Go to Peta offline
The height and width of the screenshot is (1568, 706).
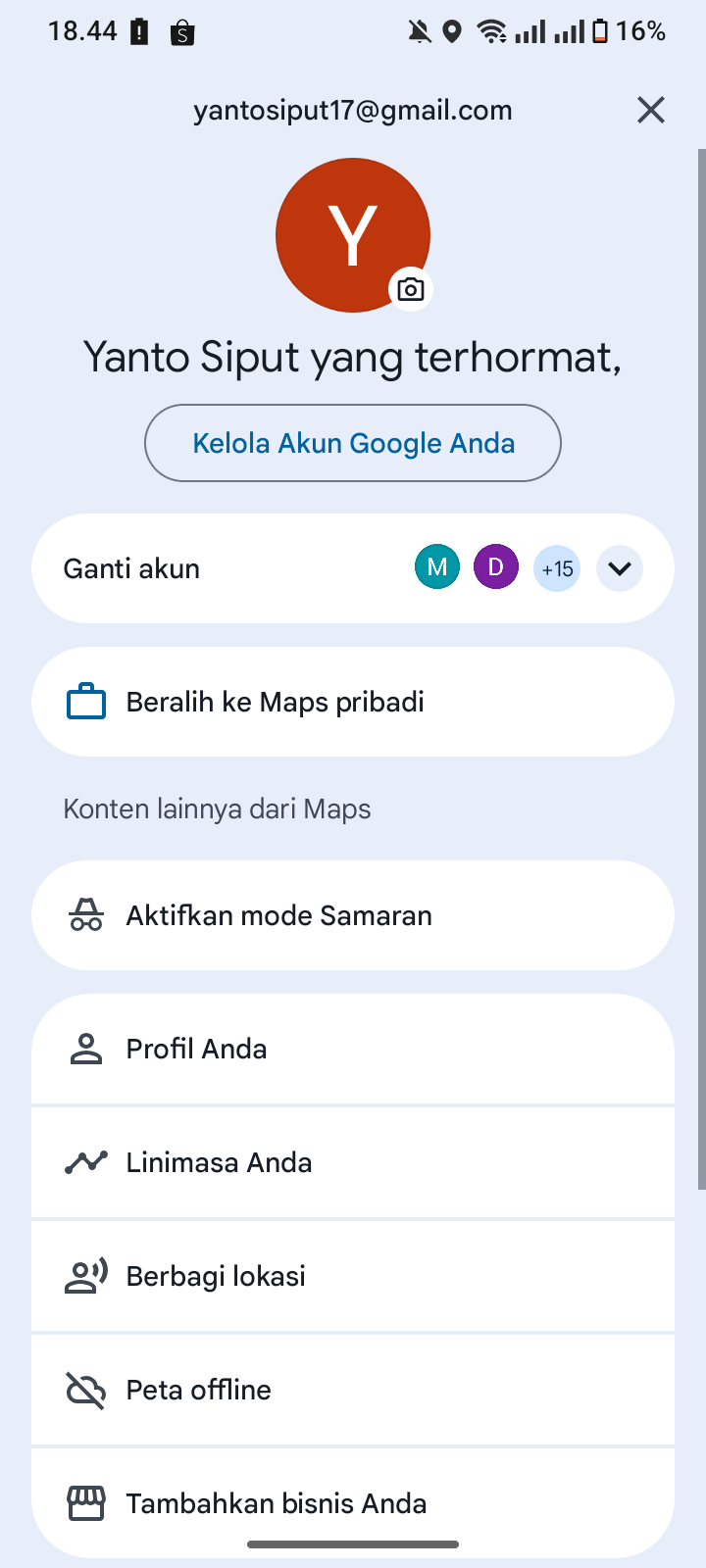coord(353,1390)
